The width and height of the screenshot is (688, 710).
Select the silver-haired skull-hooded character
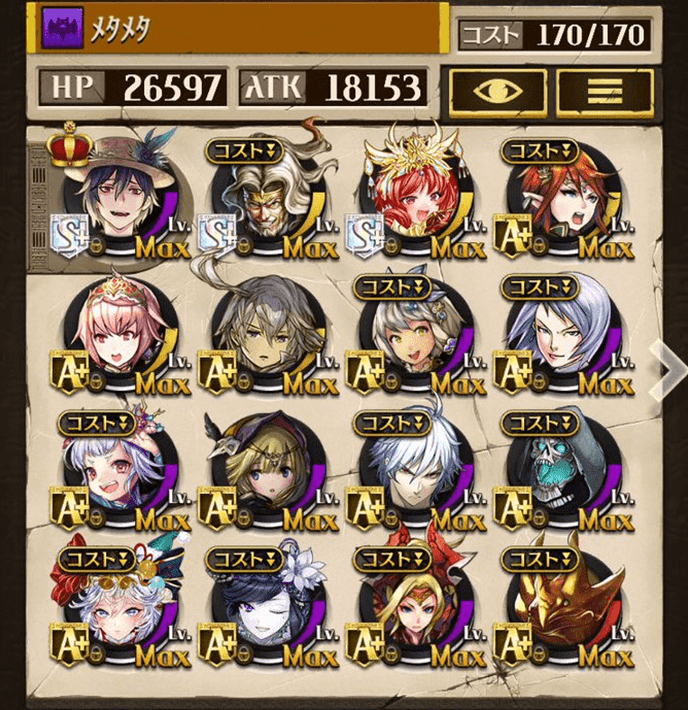[558, 470]
